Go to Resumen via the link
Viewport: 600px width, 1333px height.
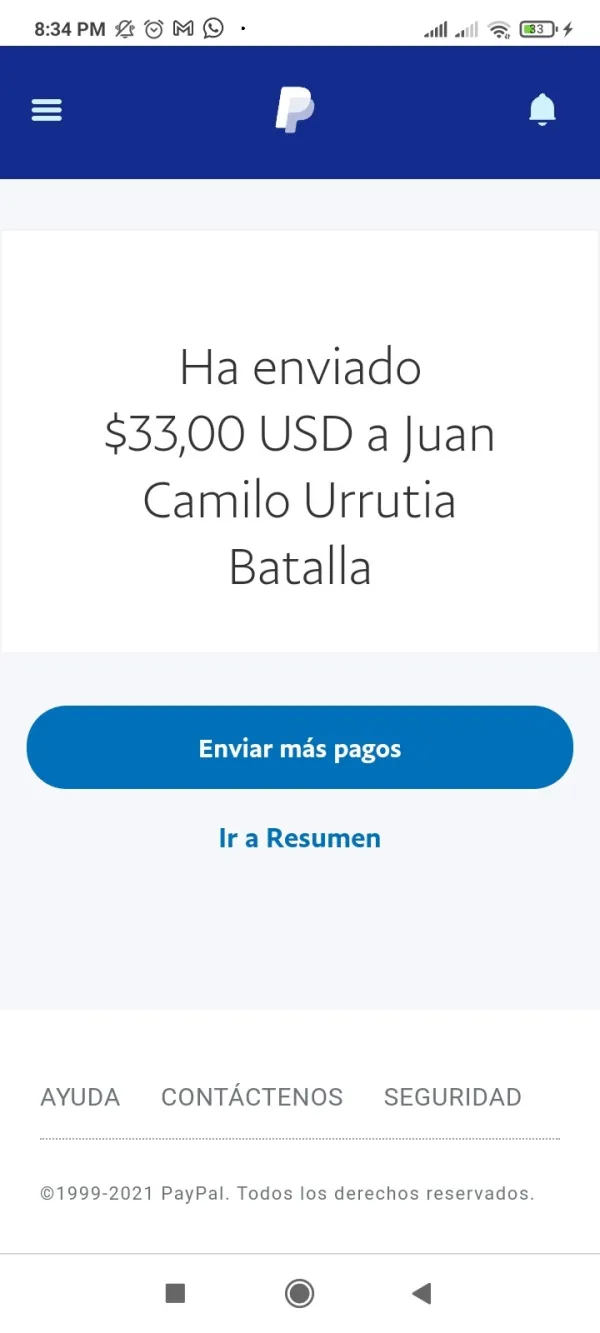tap(300, 838)
